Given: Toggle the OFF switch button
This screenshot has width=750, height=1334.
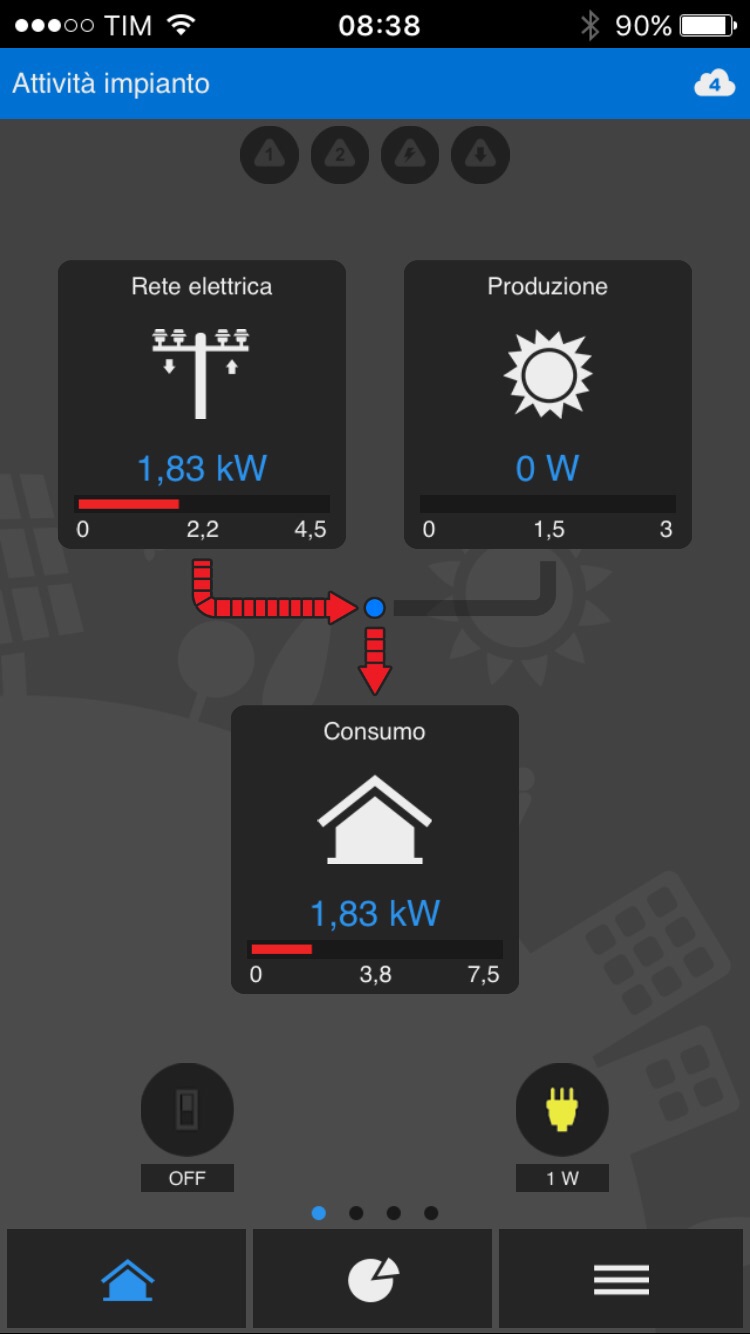Looking at the screenshot, I should click(x=187, y=1110).
